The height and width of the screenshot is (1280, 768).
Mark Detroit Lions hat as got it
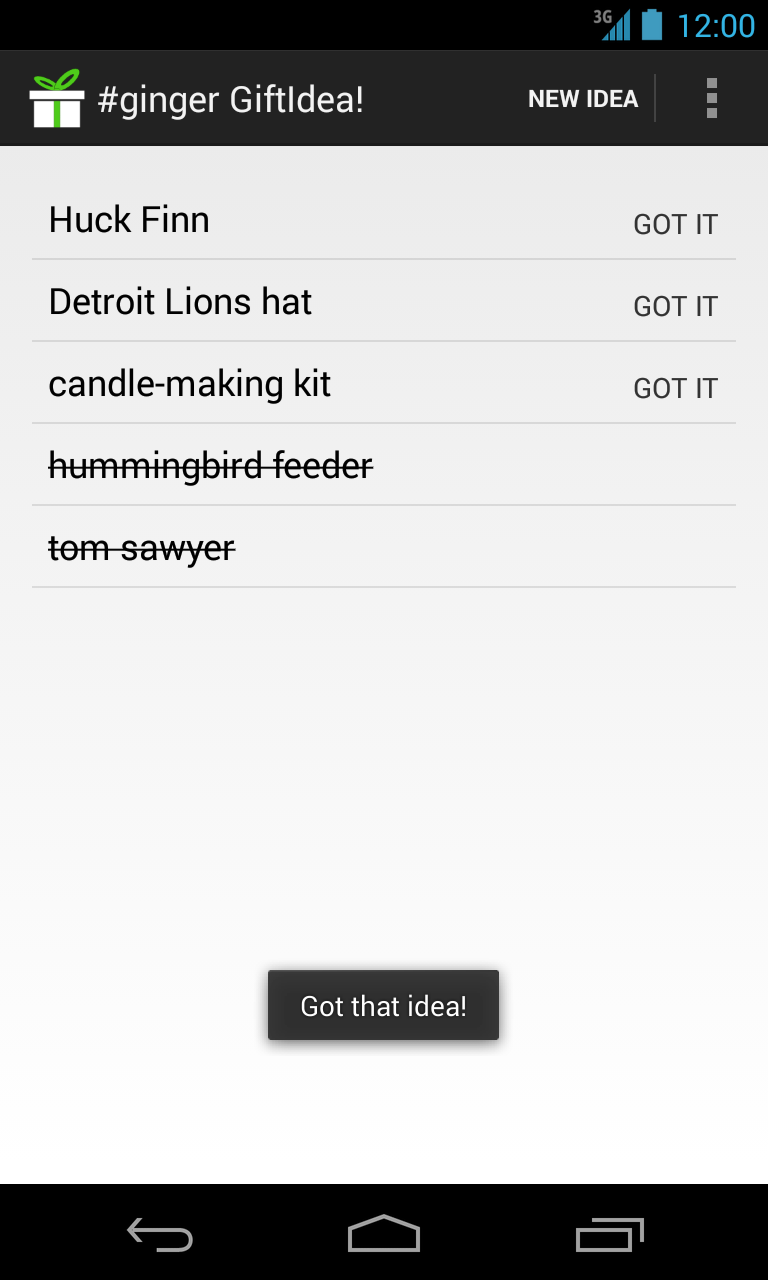(x=675, y=307)
